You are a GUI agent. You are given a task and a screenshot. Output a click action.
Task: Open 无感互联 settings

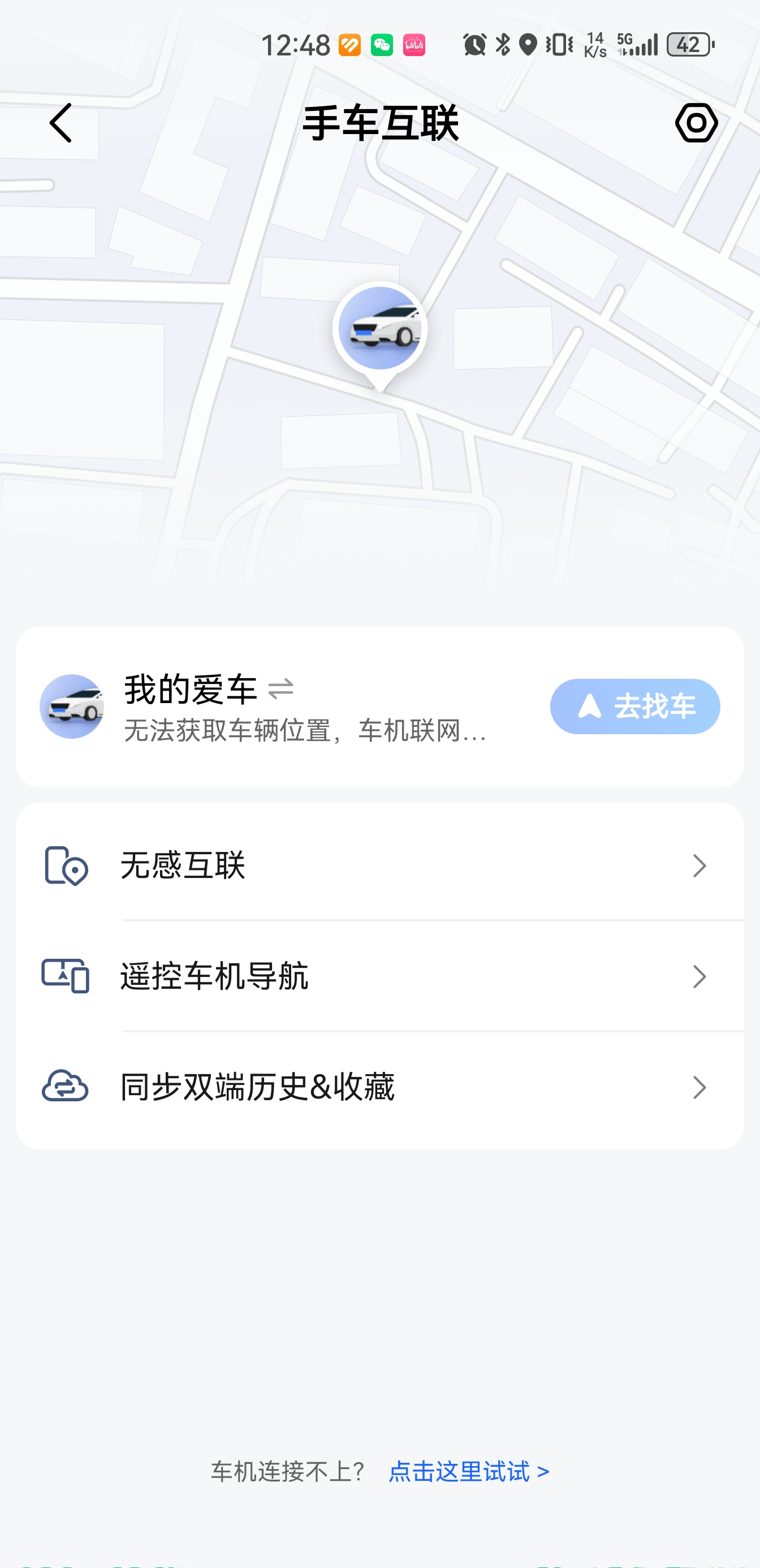pyautogui.click(x=379, y=865)
